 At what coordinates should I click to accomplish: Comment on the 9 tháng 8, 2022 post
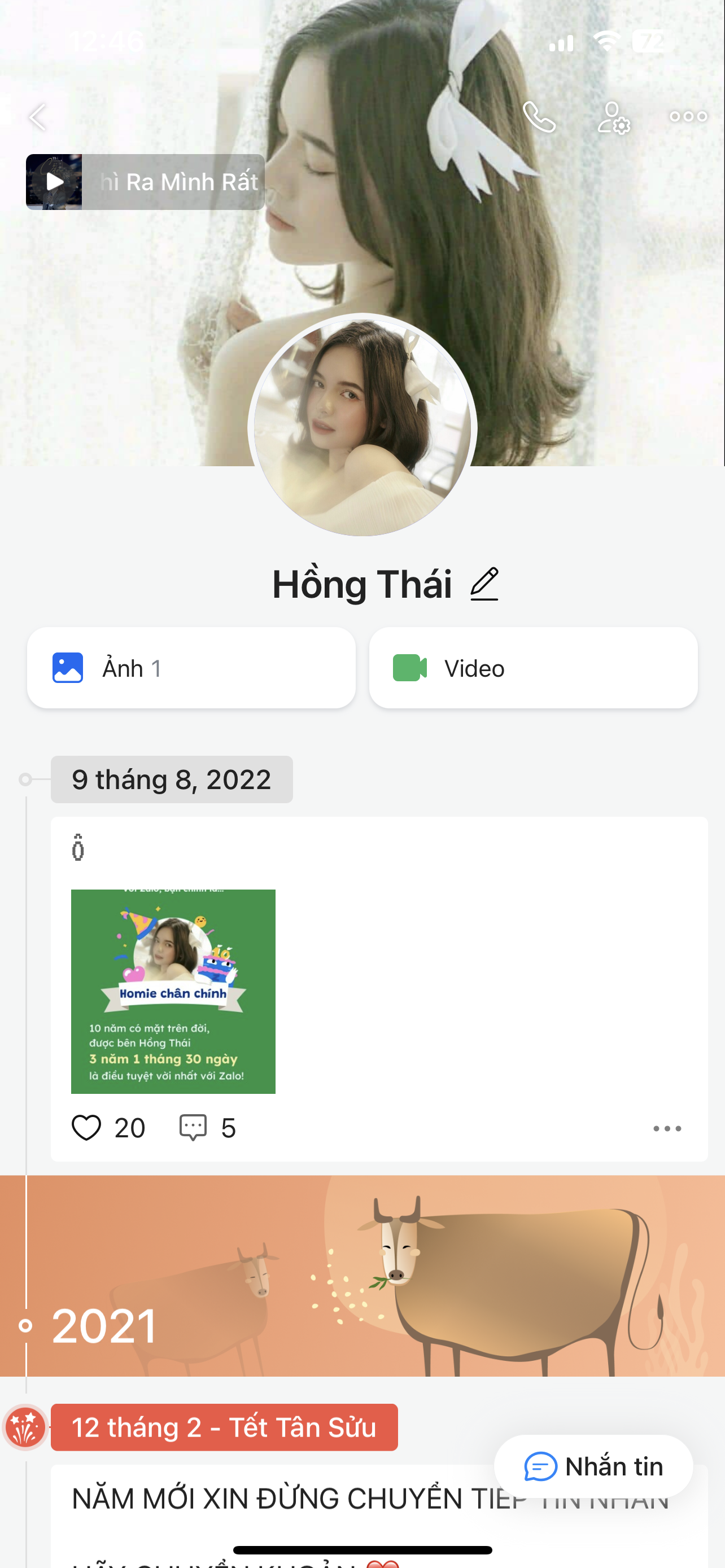click(193, 1127)
